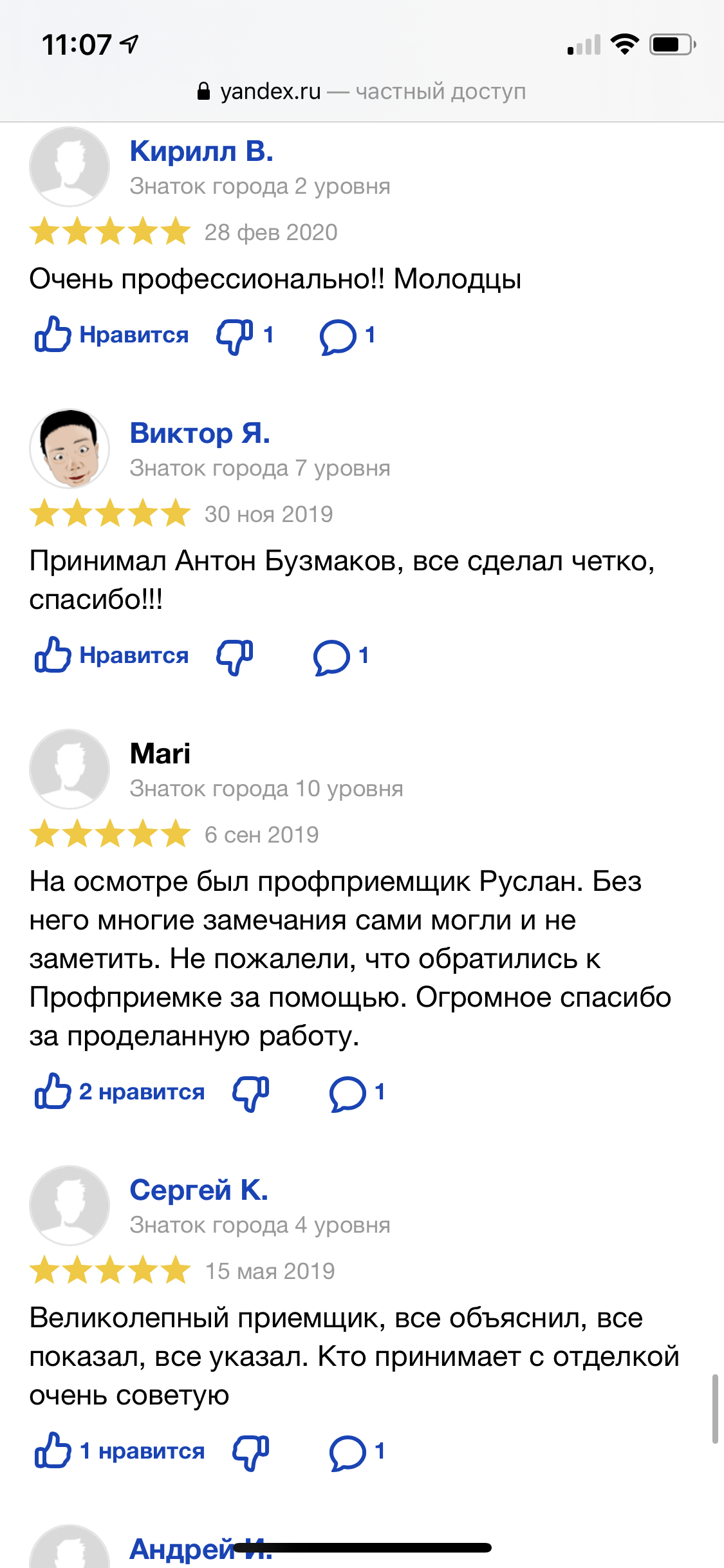The width and height of the screenshot is (724, 1568).
Task: Dislike Сергей К.'s review
Action: click(251, 1451)
